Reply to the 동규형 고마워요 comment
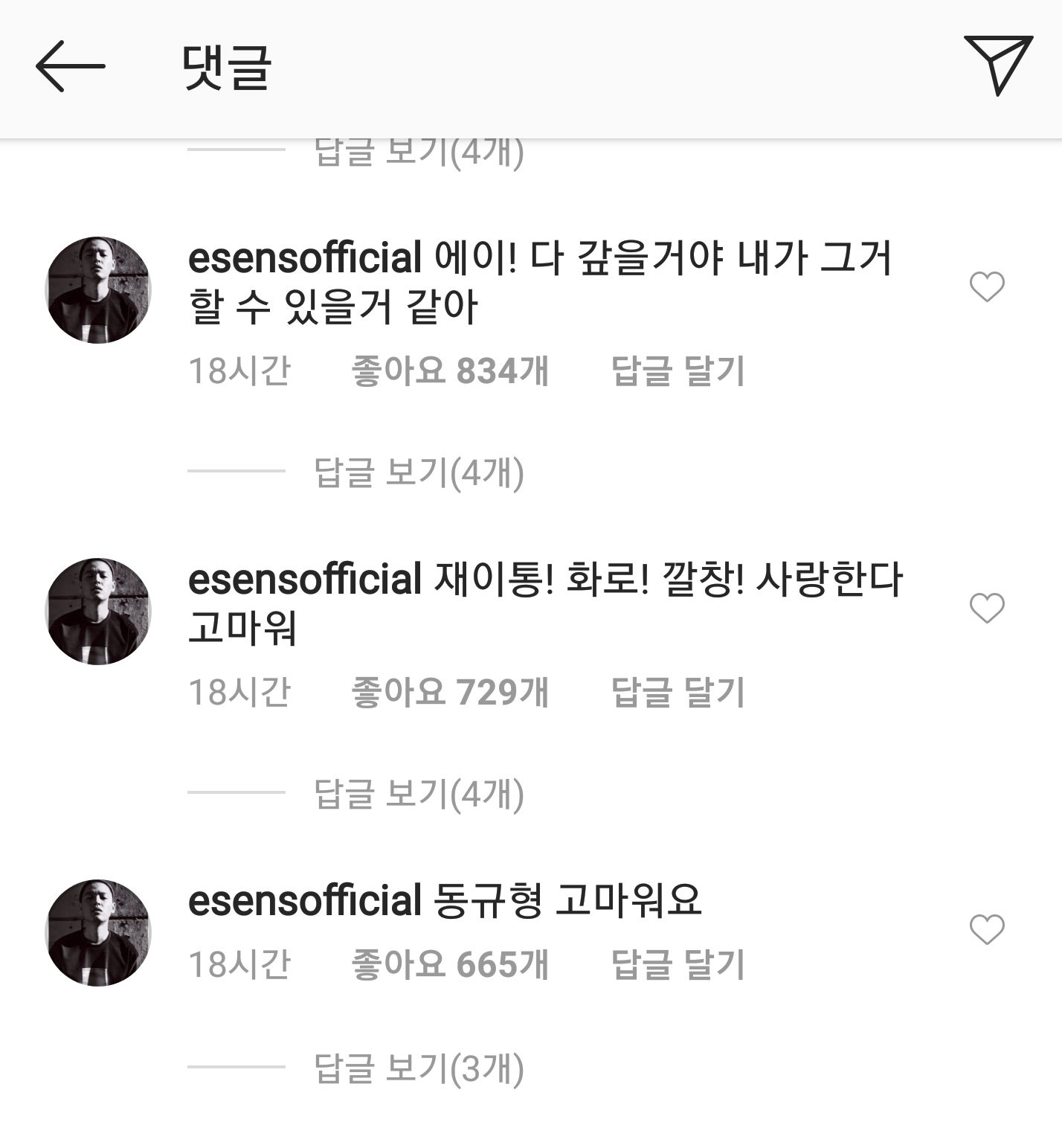 [678, 964]
